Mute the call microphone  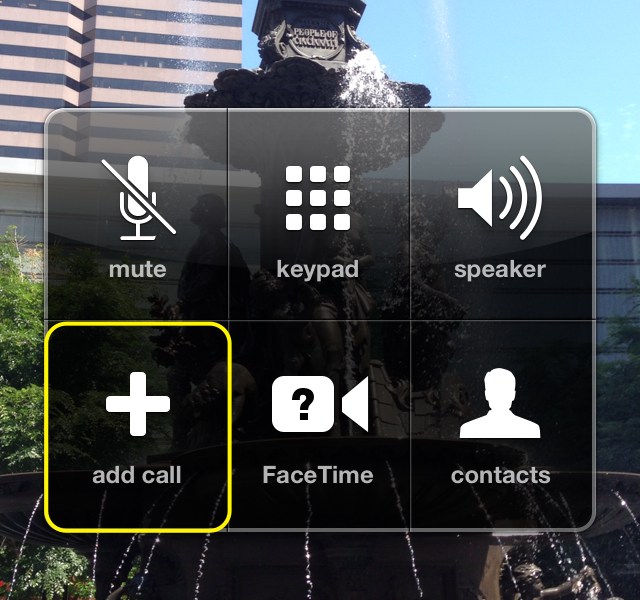point(138,215)
